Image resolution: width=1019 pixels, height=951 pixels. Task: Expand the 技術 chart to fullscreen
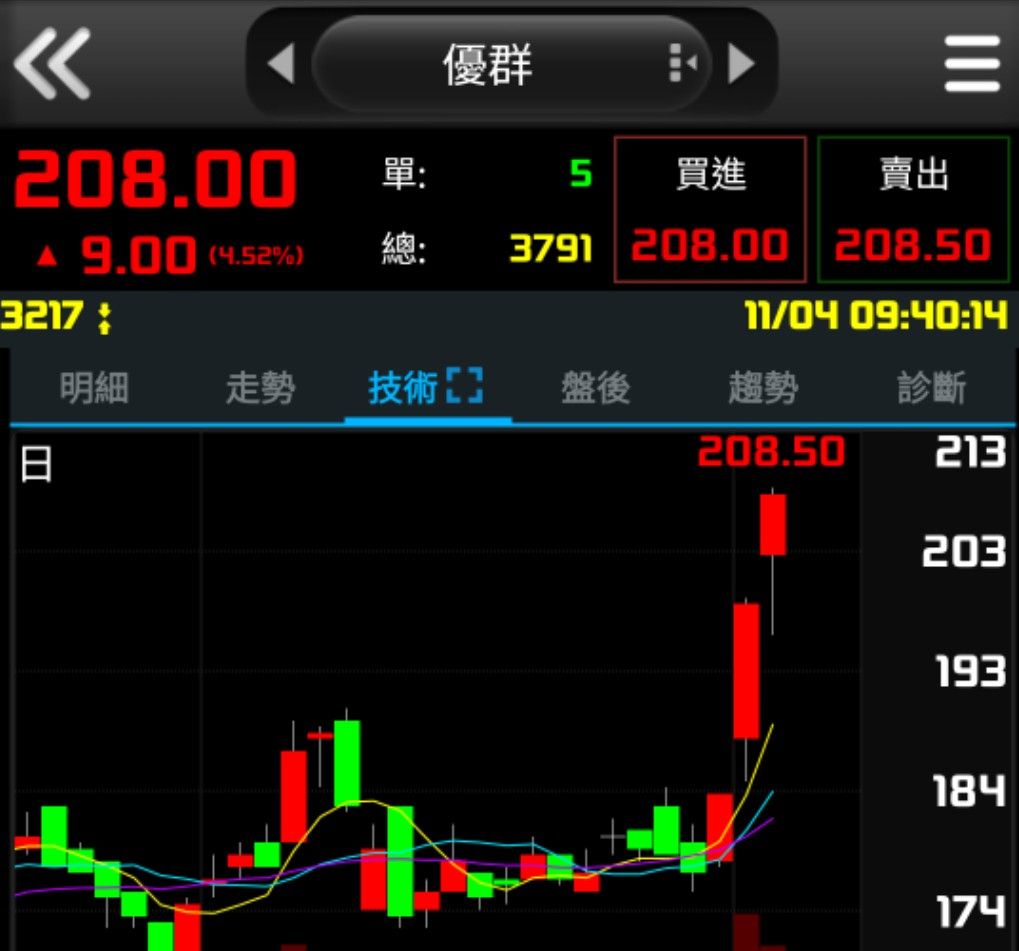465,385
